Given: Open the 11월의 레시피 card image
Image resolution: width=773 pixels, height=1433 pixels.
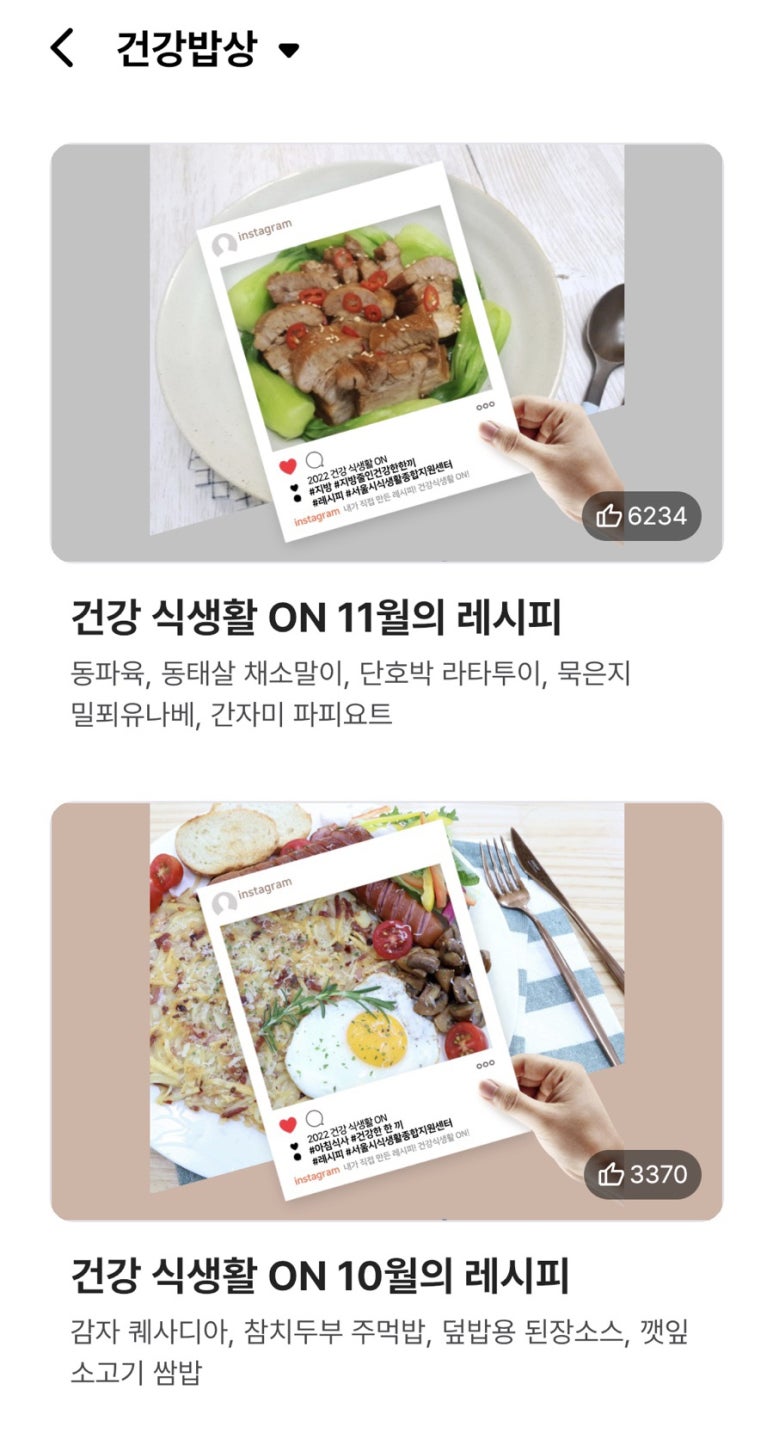Looking at the screenshot, I should coord(386,352).
